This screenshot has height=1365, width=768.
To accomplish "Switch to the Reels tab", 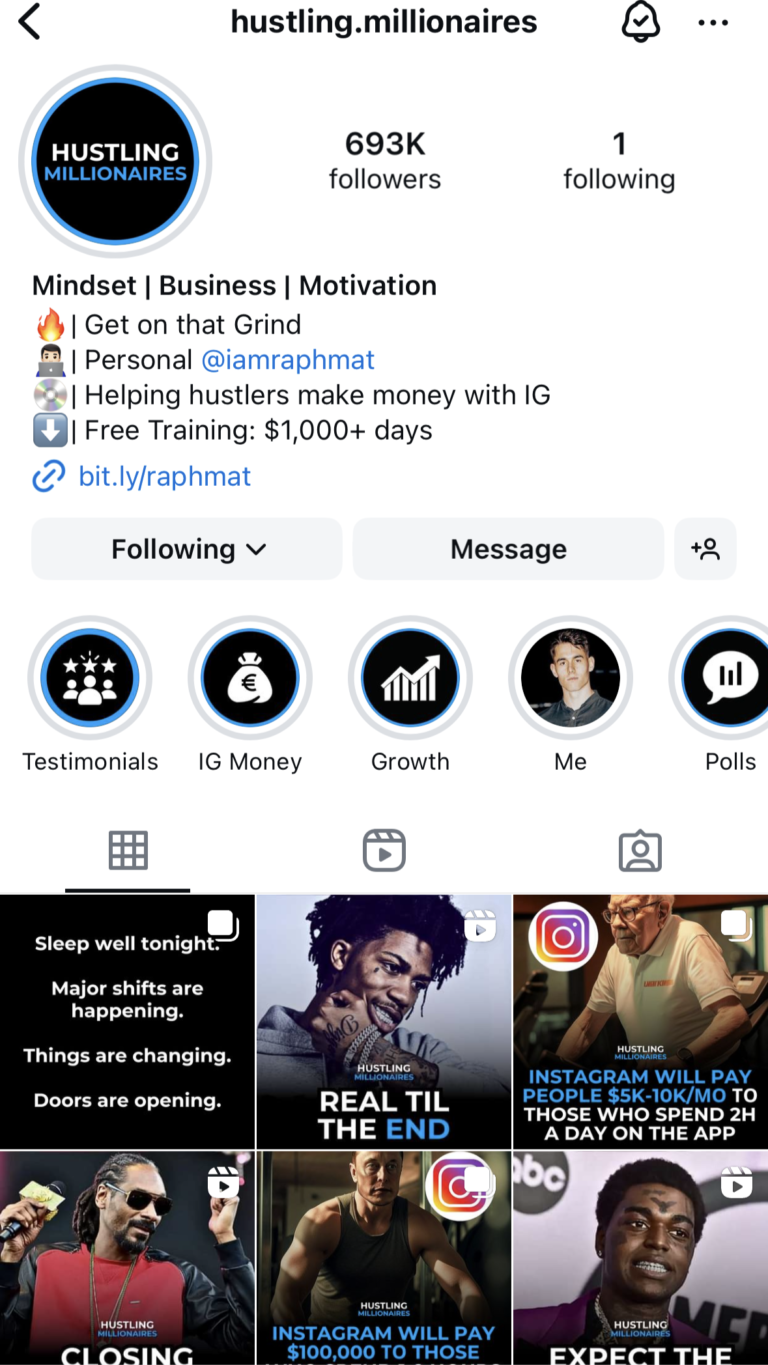I will 384,851.
